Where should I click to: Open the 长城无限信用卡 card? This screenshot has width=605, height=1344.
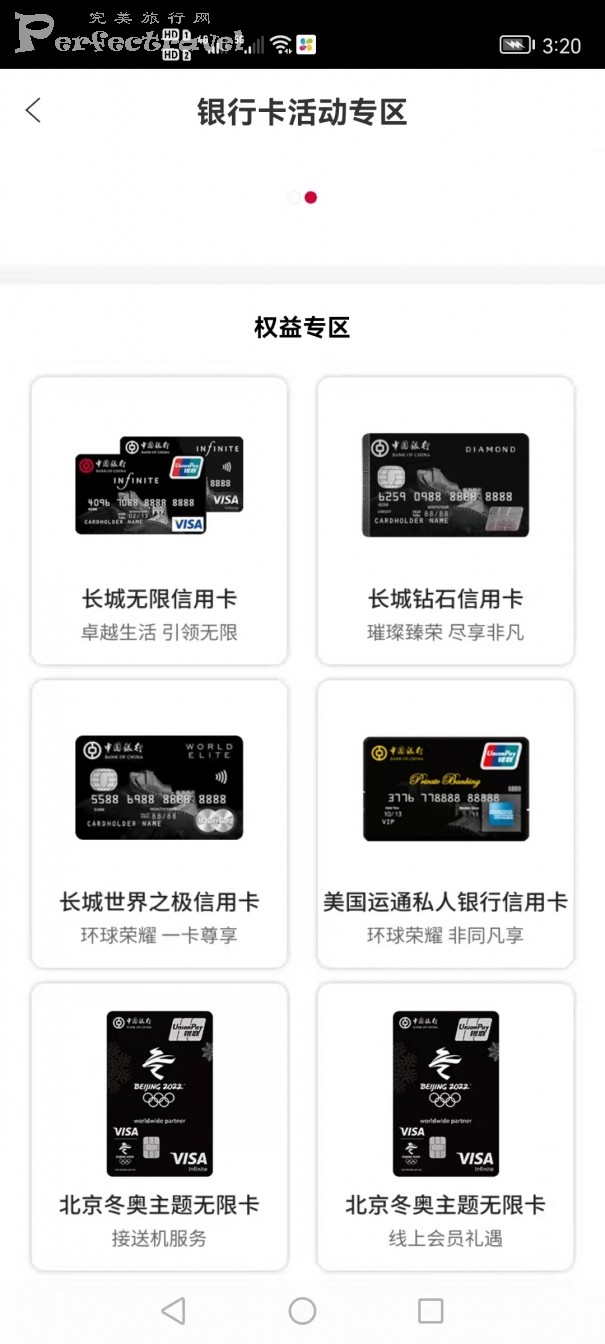tap(159, 520)
